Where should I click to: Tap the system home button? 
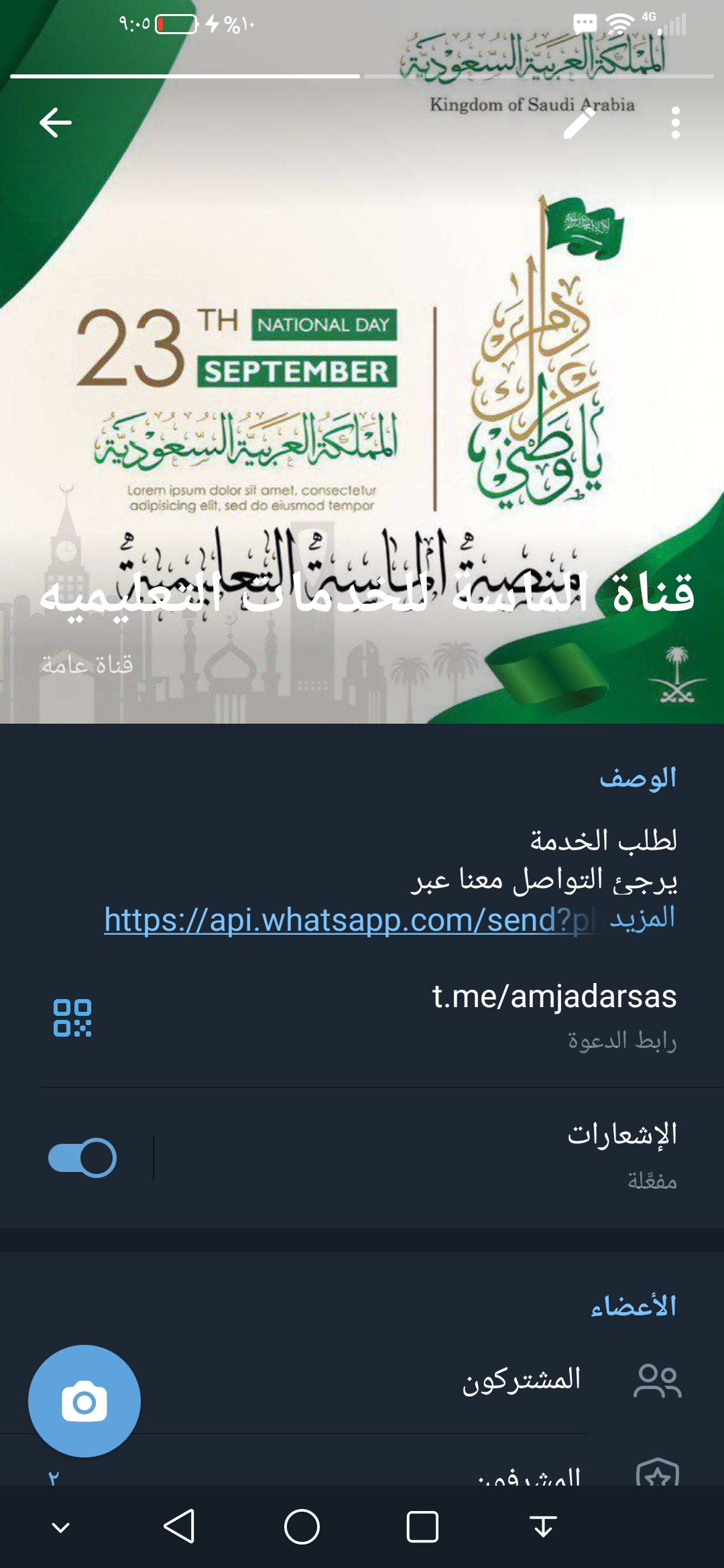(x=302, y=1527)
